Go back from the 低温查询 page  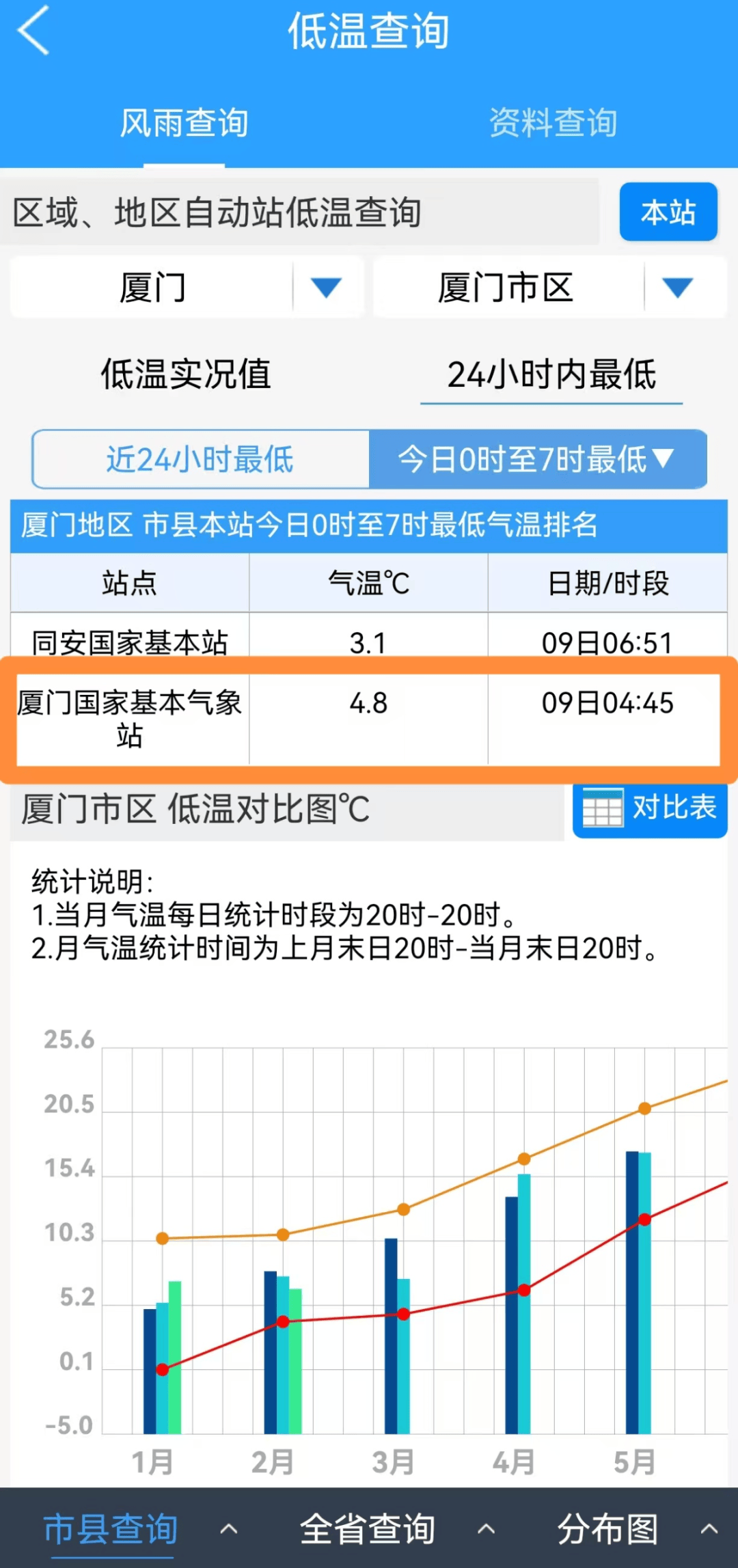click(34, 30)
